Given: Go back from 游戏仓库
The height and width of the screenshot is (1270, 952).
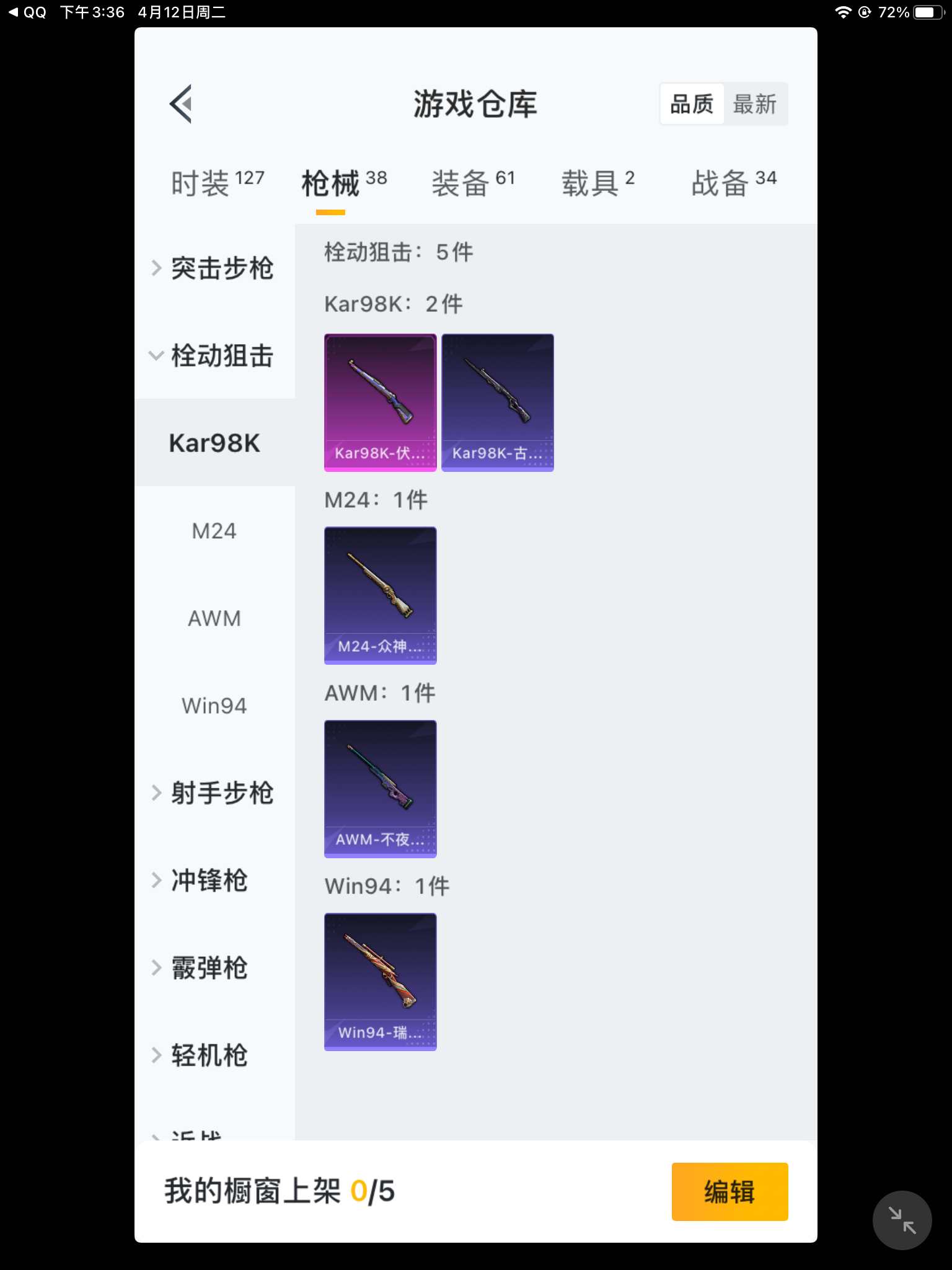Looking at the screenshot, I should pos(181,104).
